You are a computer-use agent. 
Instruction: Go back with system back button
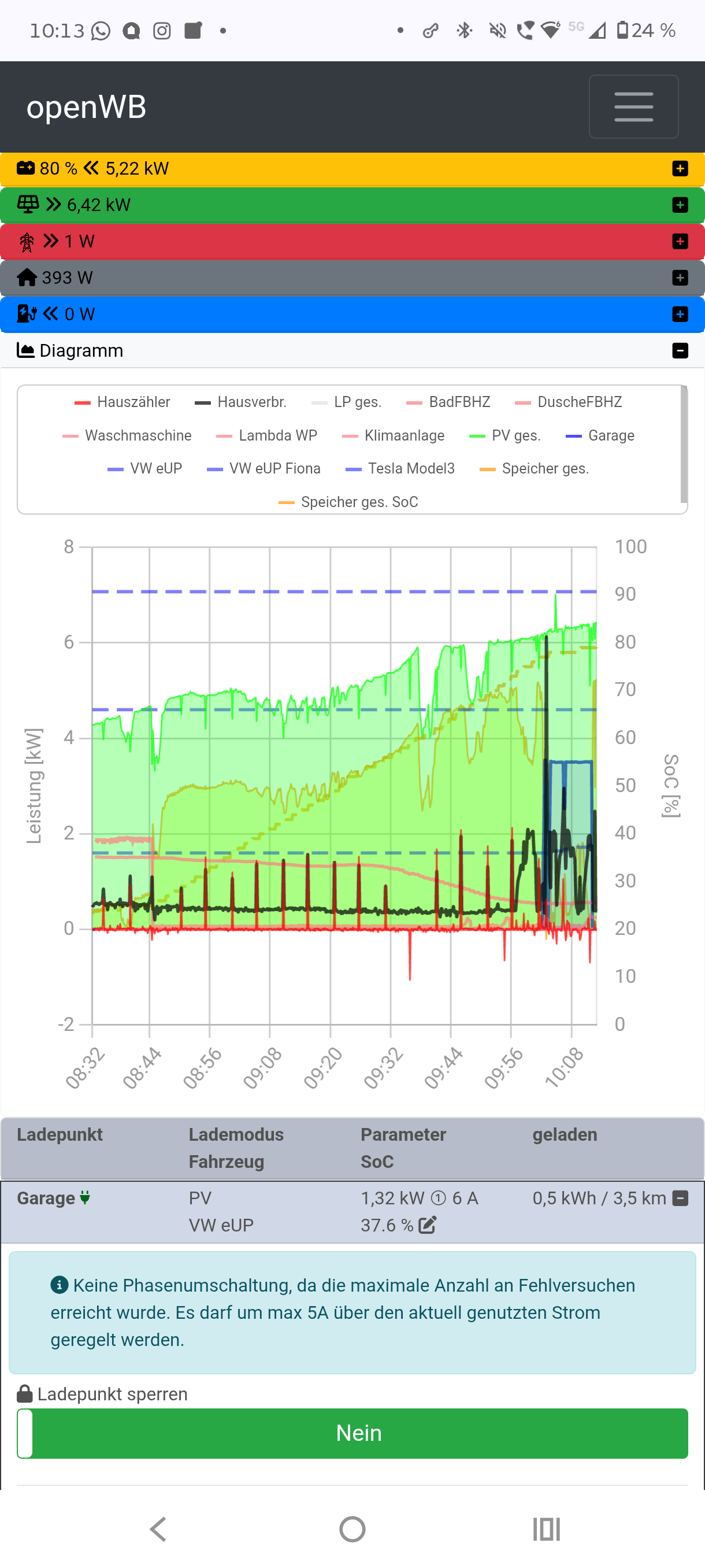pyautogui.click(x=158, y=1529)
